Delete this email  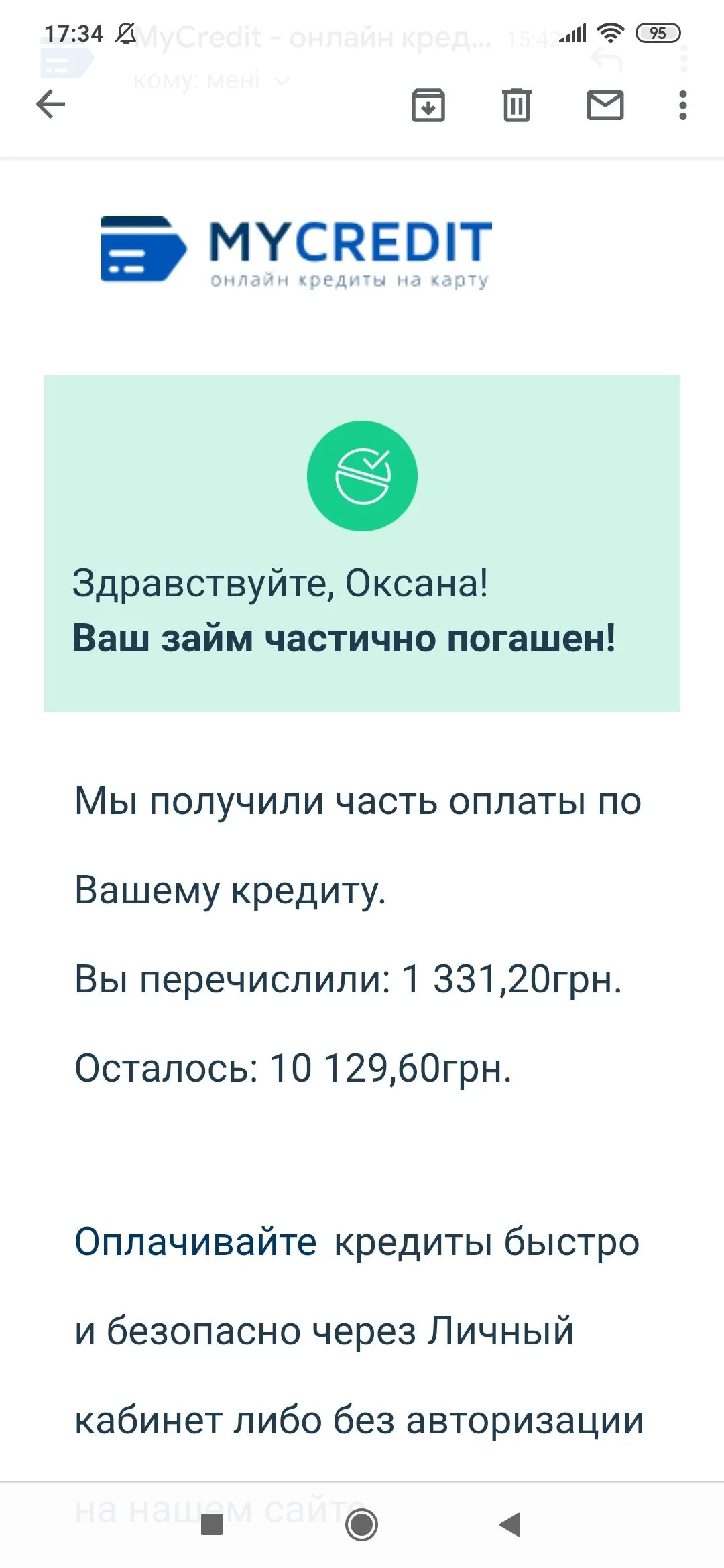[516, 105]
